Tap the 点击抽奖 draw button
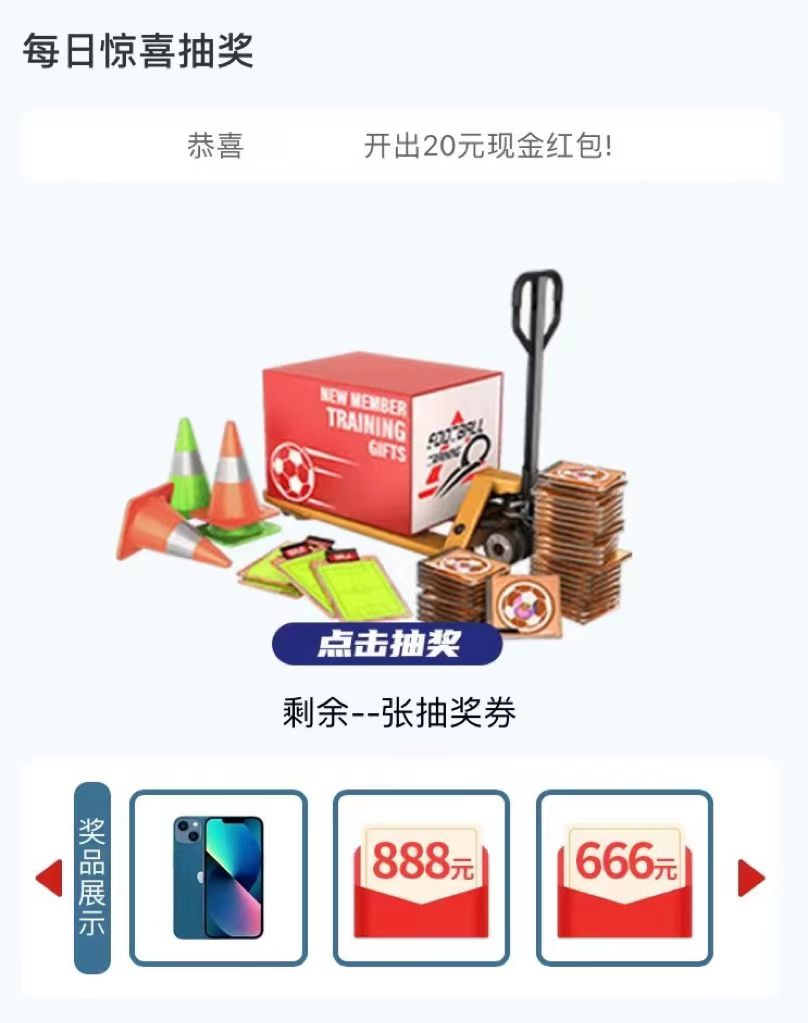808x1023 pixels. tap(387, 644)
